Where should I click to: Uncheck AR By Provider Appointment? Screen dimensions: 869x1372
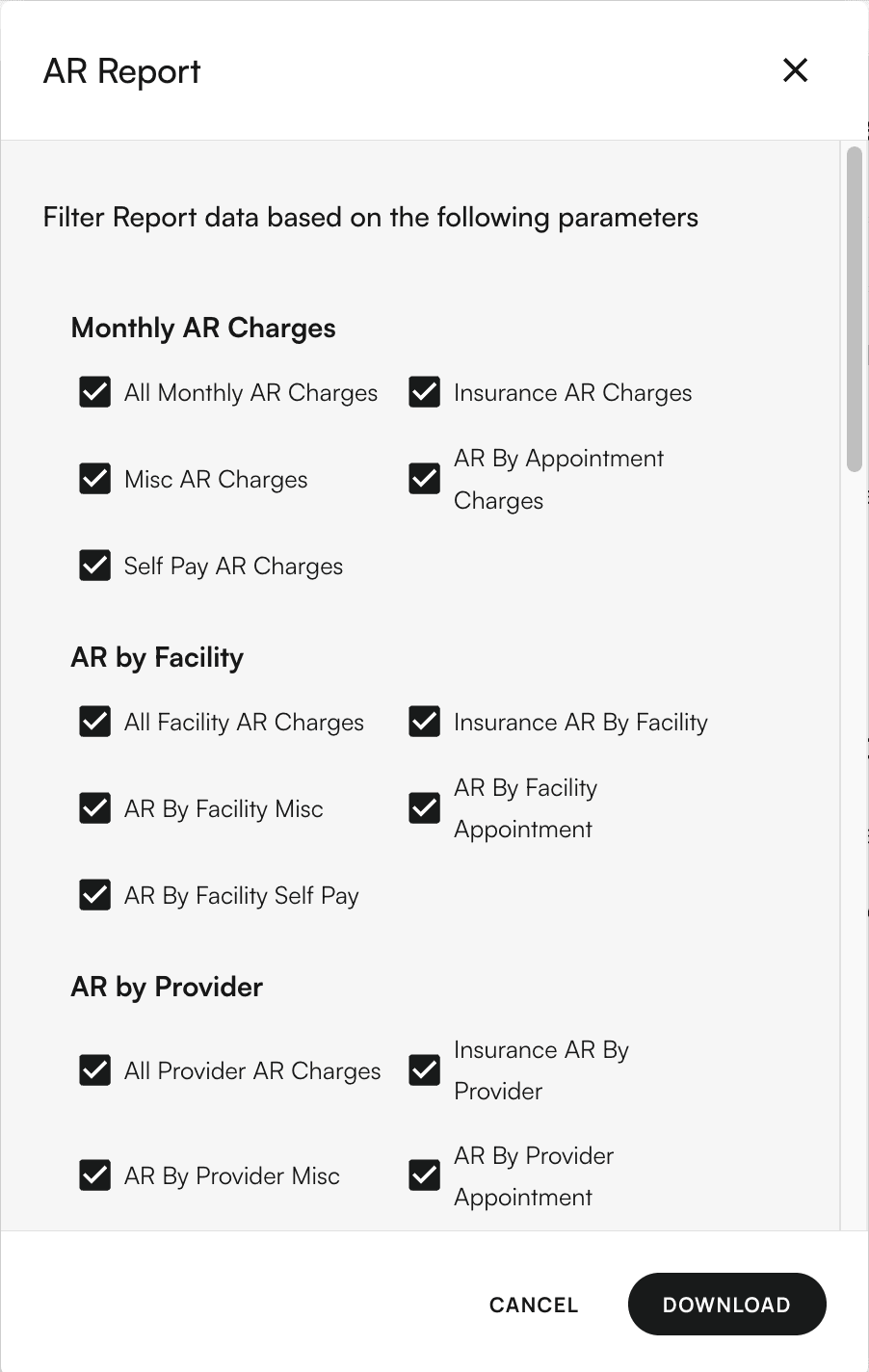tap(424, 1175)
